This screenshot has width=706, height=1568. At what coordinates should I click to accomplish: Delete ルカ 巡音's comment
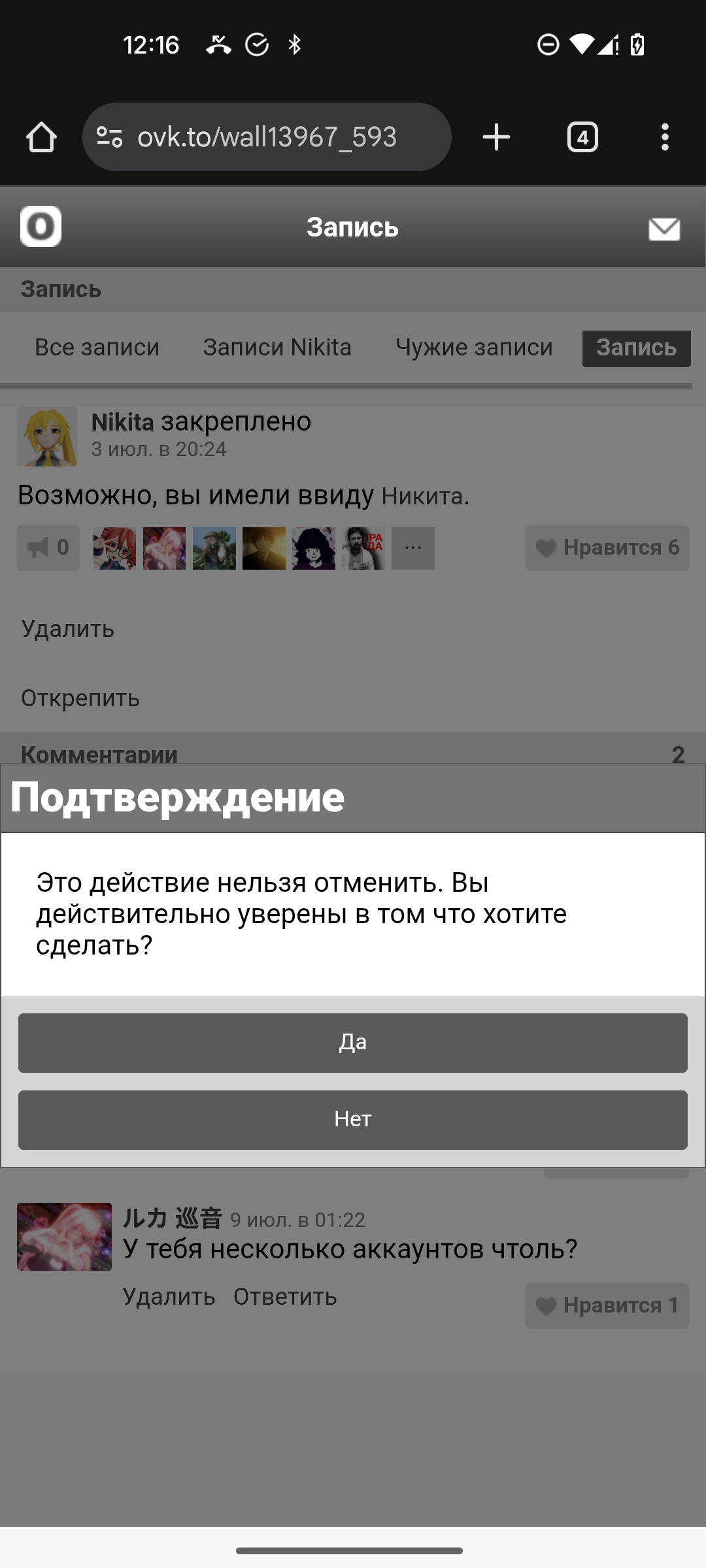(x=169, y=1297)
